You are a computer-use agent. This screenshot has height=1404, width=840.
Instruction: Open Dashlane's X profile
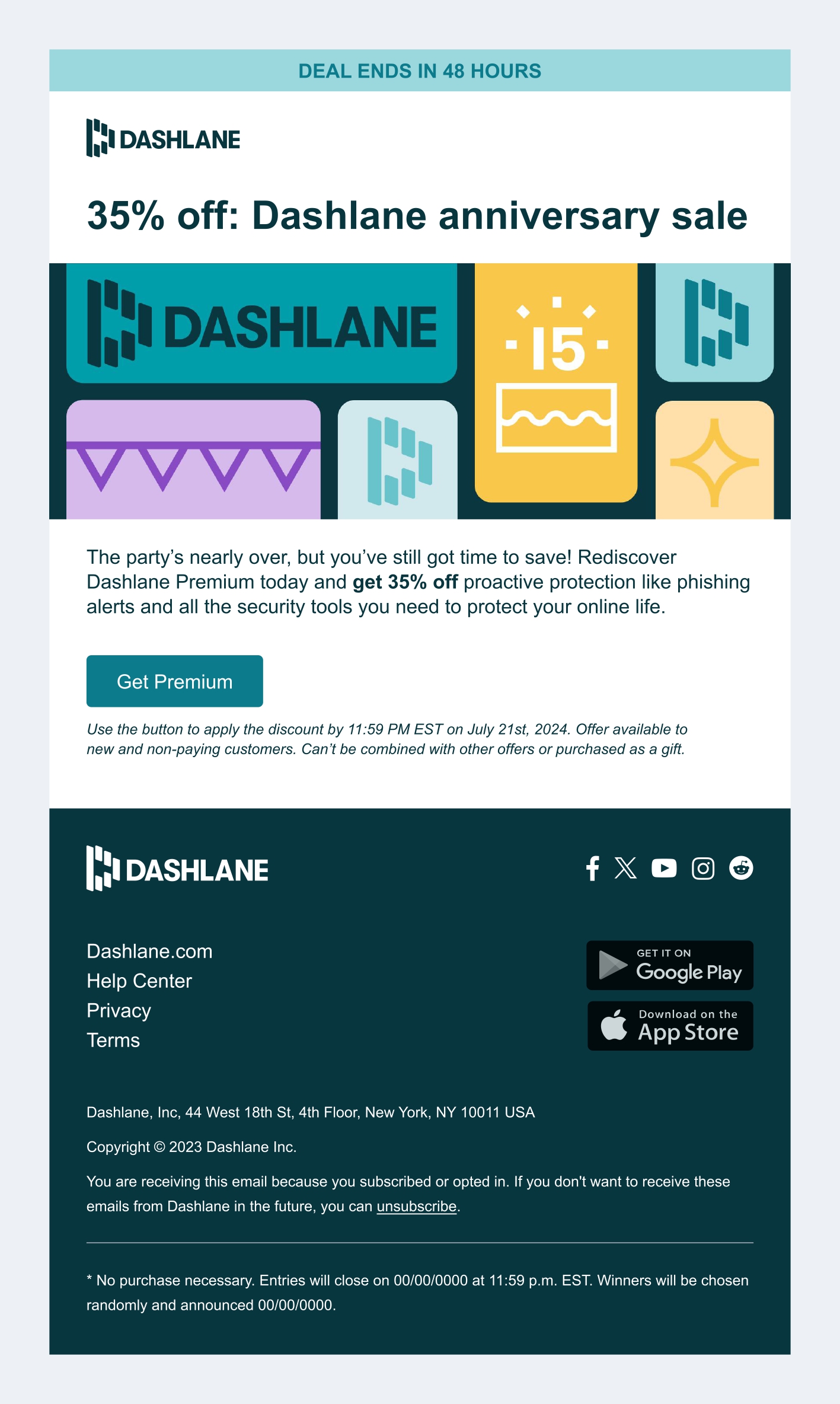[625, 868]
